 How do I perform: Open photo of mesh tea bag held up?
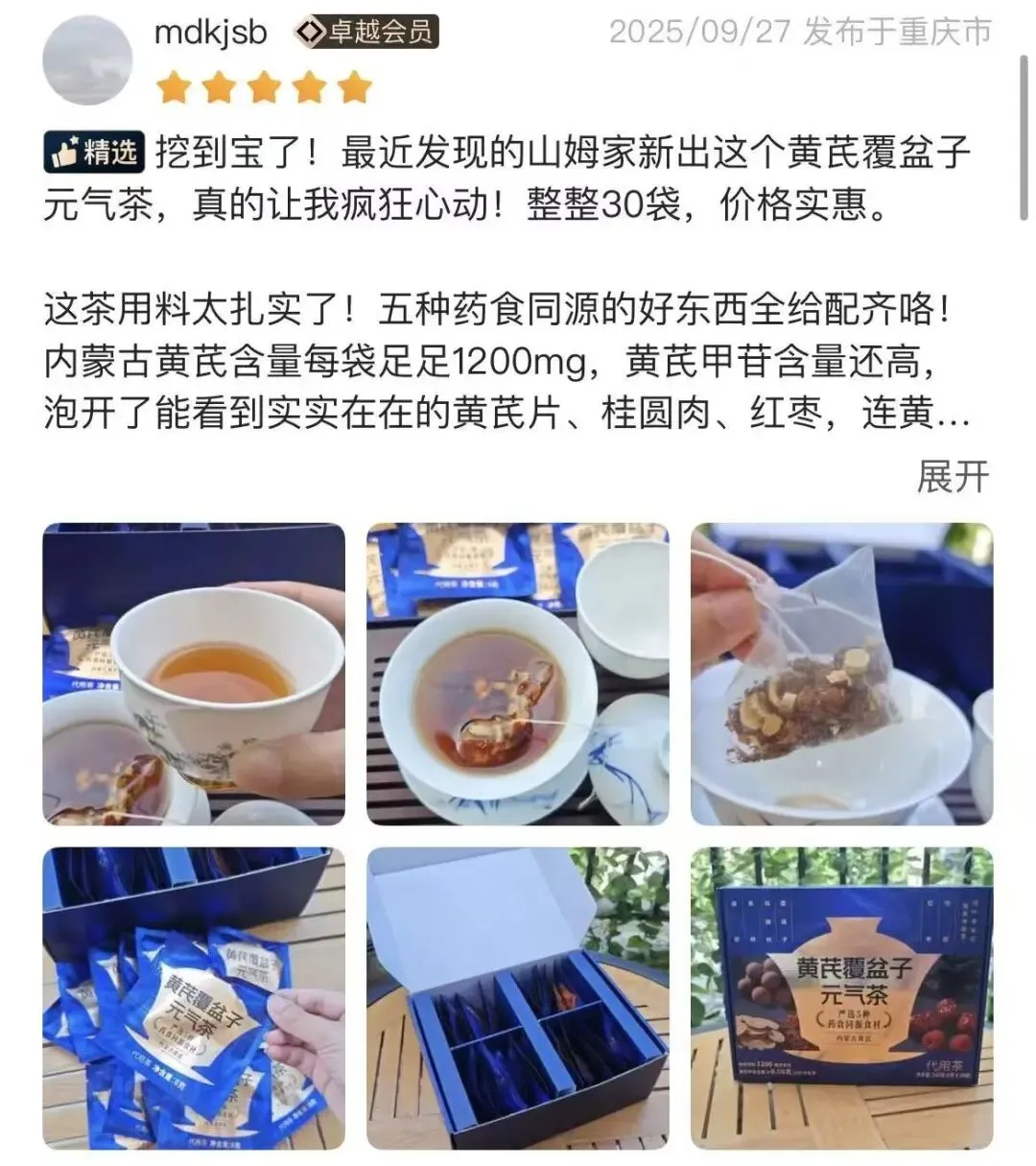[842, 674]
